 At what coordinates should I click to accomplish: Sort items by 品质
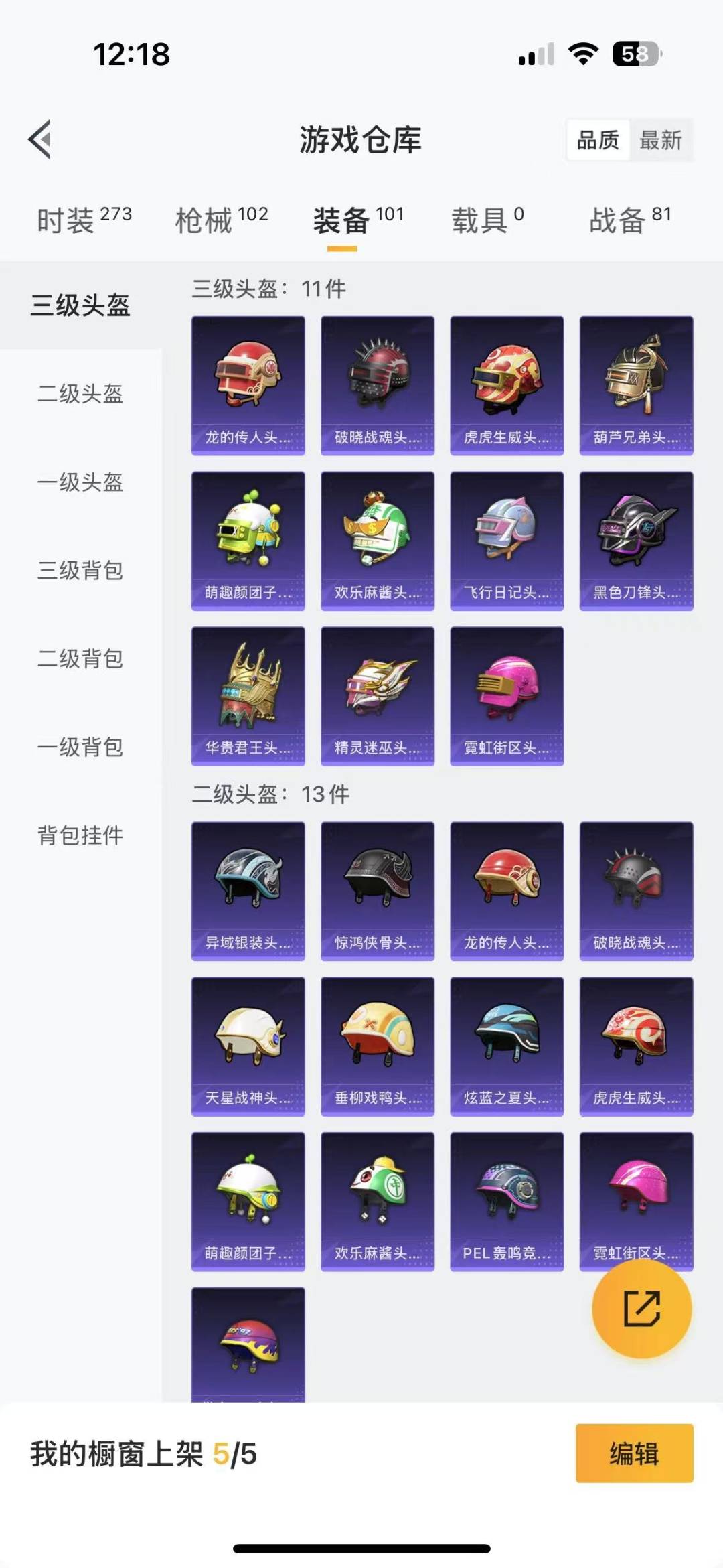598,140
